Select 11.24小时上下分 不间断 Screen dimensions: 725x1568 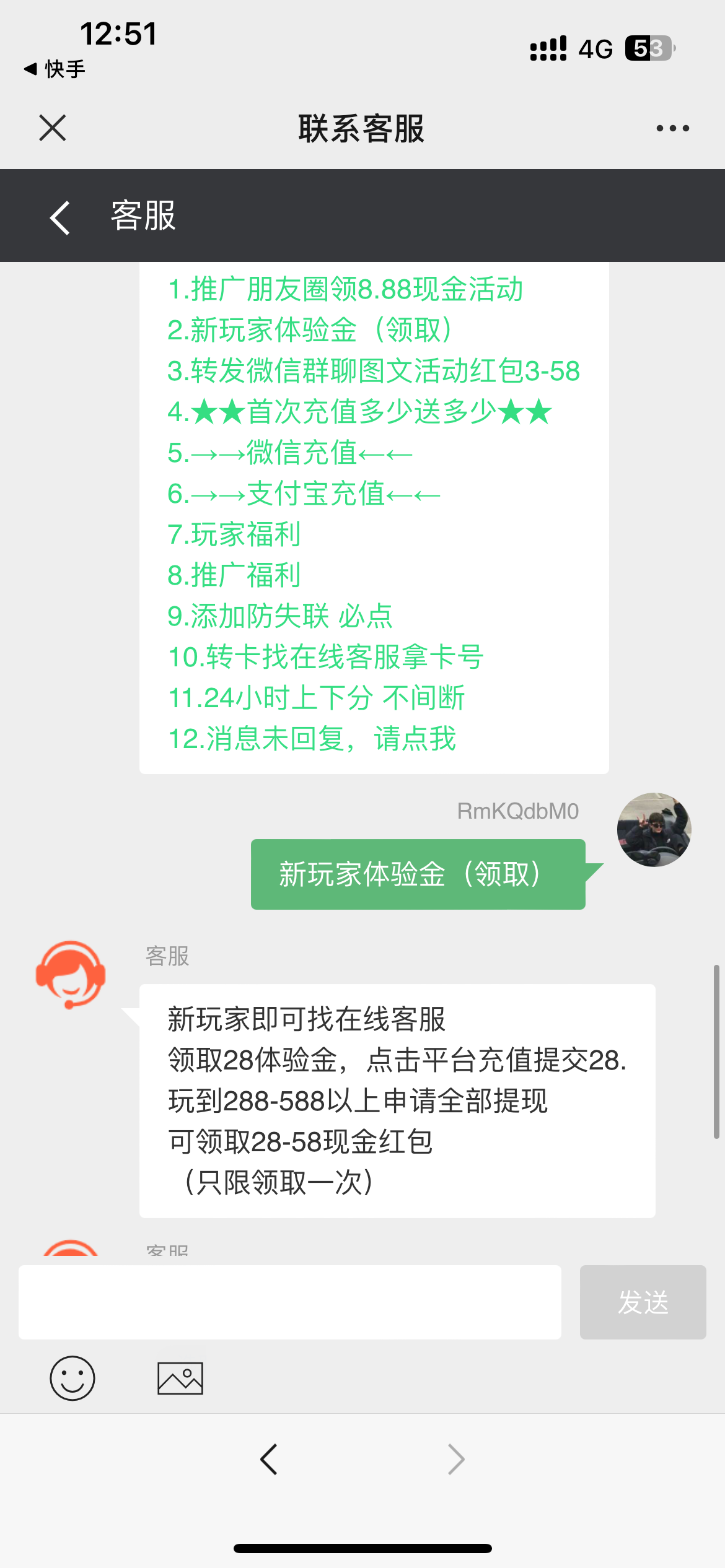coord(316,698)
